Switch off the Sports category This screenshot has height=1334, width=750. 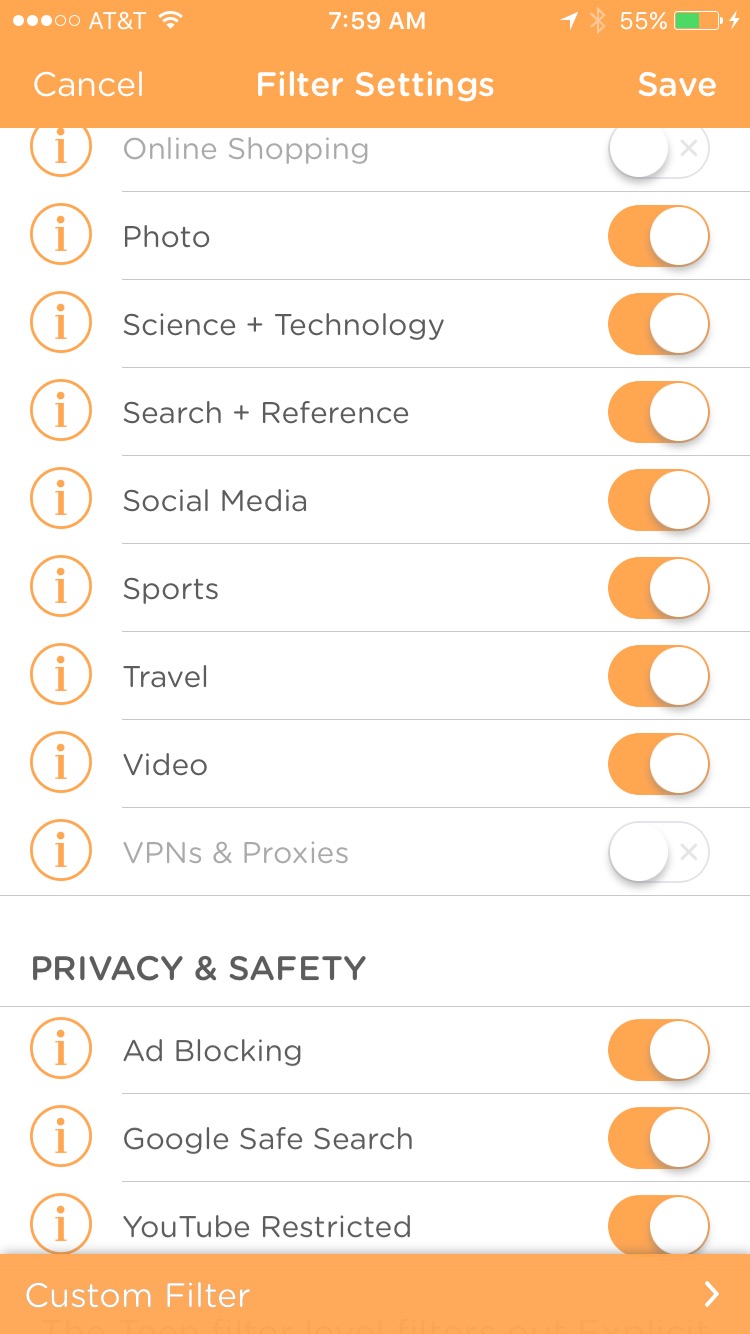click(659, 588)
